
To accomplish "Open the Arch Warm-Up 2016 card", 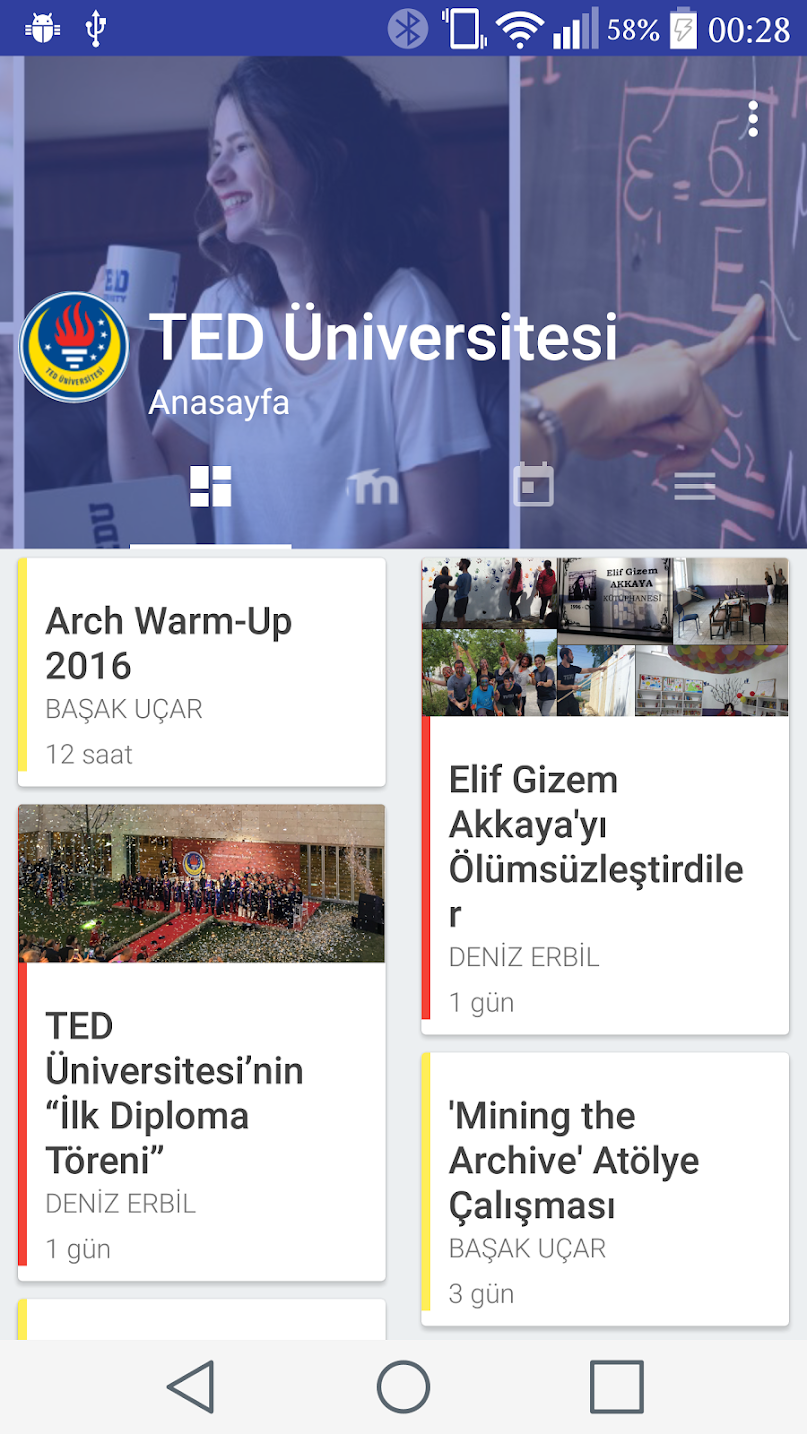I will pyautogui.click(x=201, y=672).
